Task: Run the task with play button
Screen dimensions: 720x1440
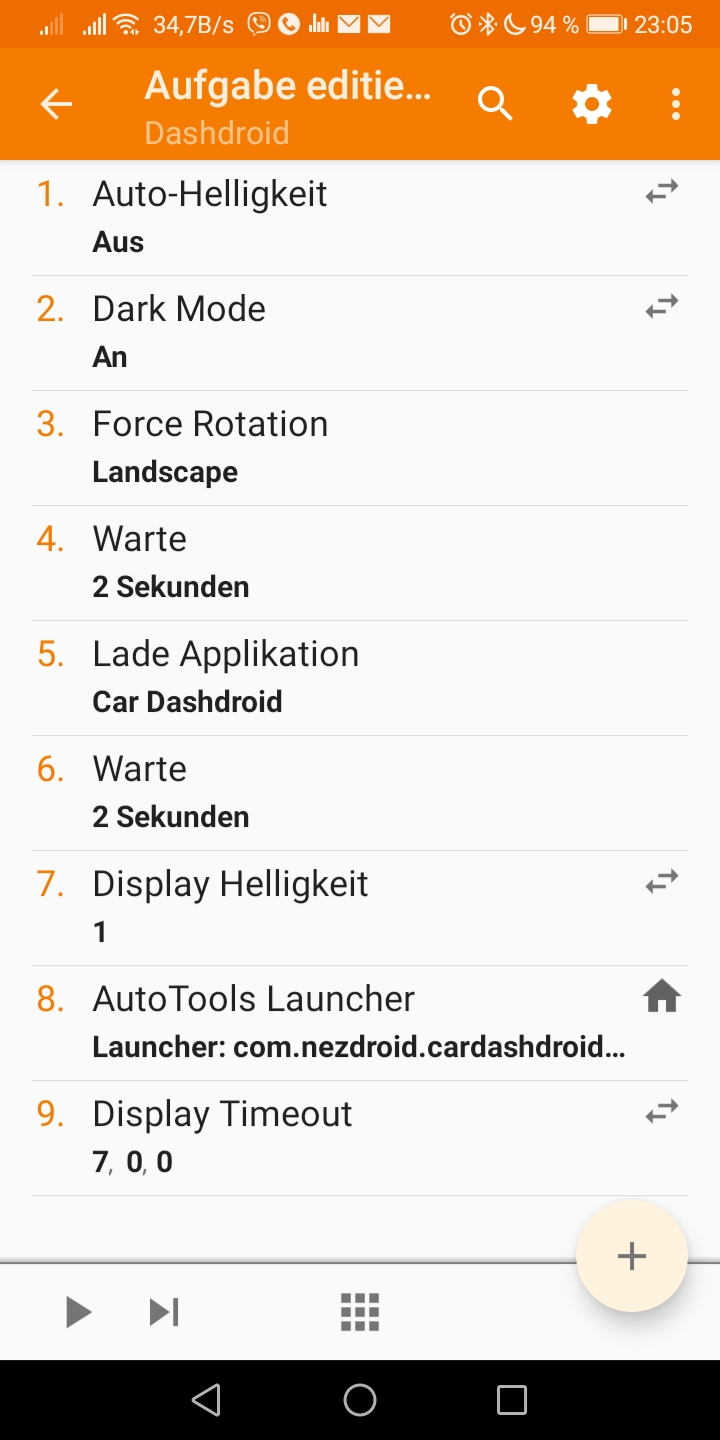Action: pos(78,1311)
